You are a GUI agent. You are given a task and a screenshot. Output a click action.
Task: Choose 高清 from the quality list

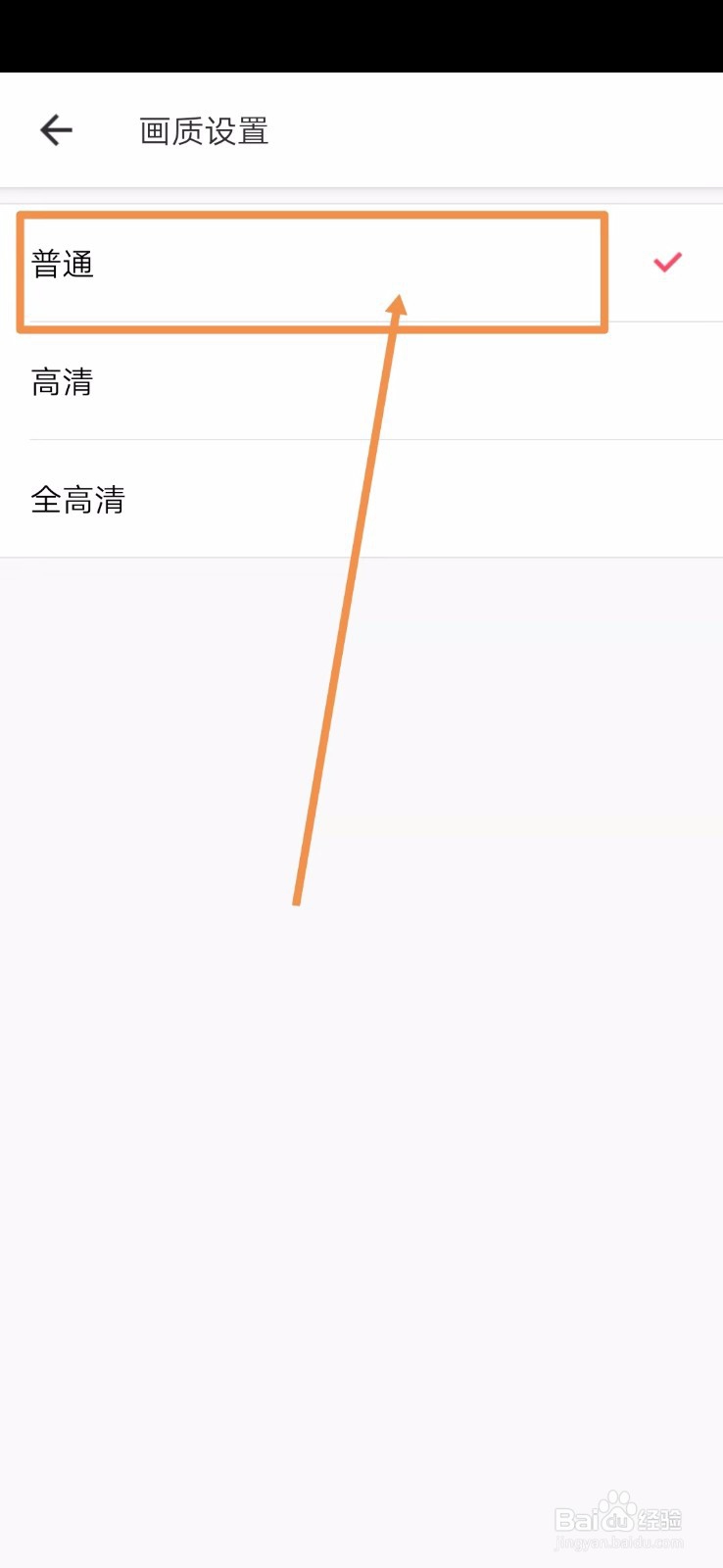(63, 382)
